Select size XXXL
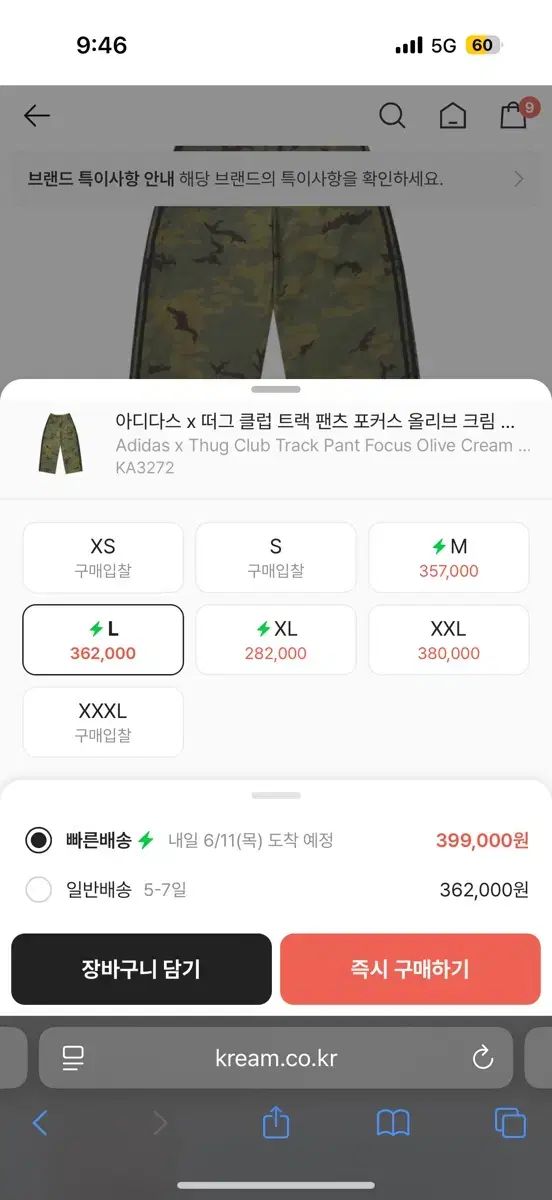This screenshot has width=552, height=1200. pos(103,722)
